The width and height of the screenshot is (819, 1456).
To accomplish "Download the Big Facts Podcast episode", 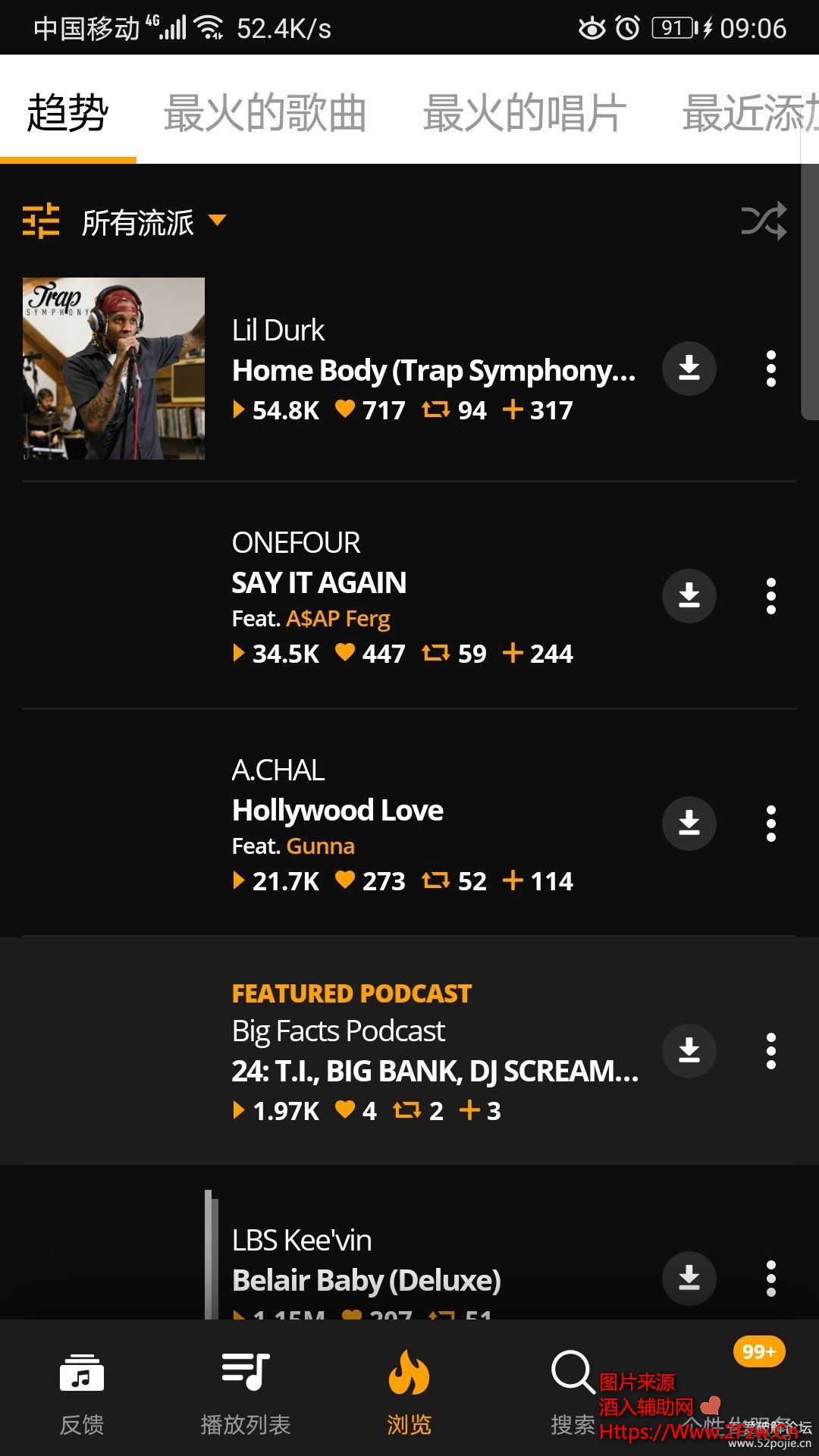I will coord(689,1051).
